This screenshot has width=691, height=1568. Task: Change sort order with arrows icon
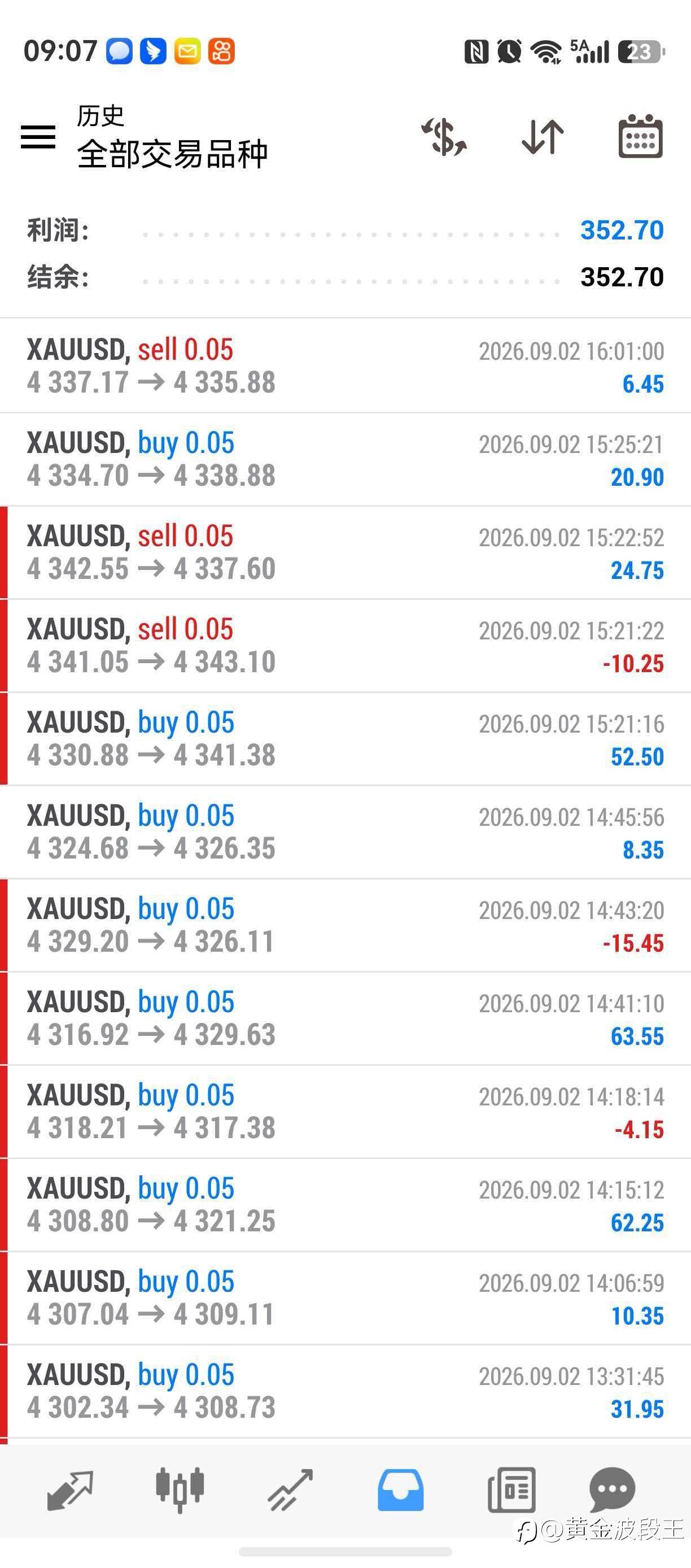pos(543,136)
